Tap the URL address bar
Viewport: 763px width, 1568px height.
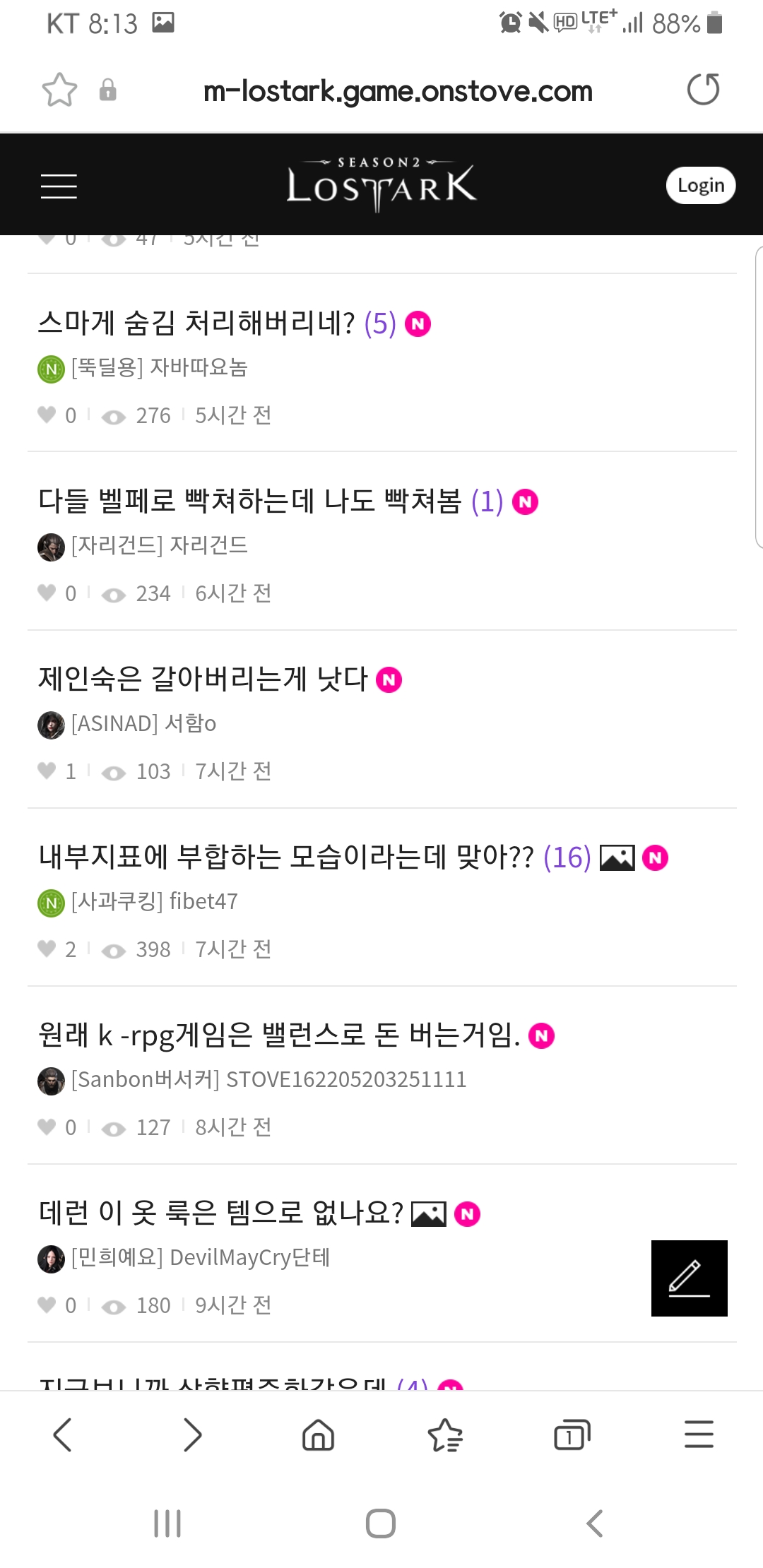pyautogui.click(x=398, y=91)
